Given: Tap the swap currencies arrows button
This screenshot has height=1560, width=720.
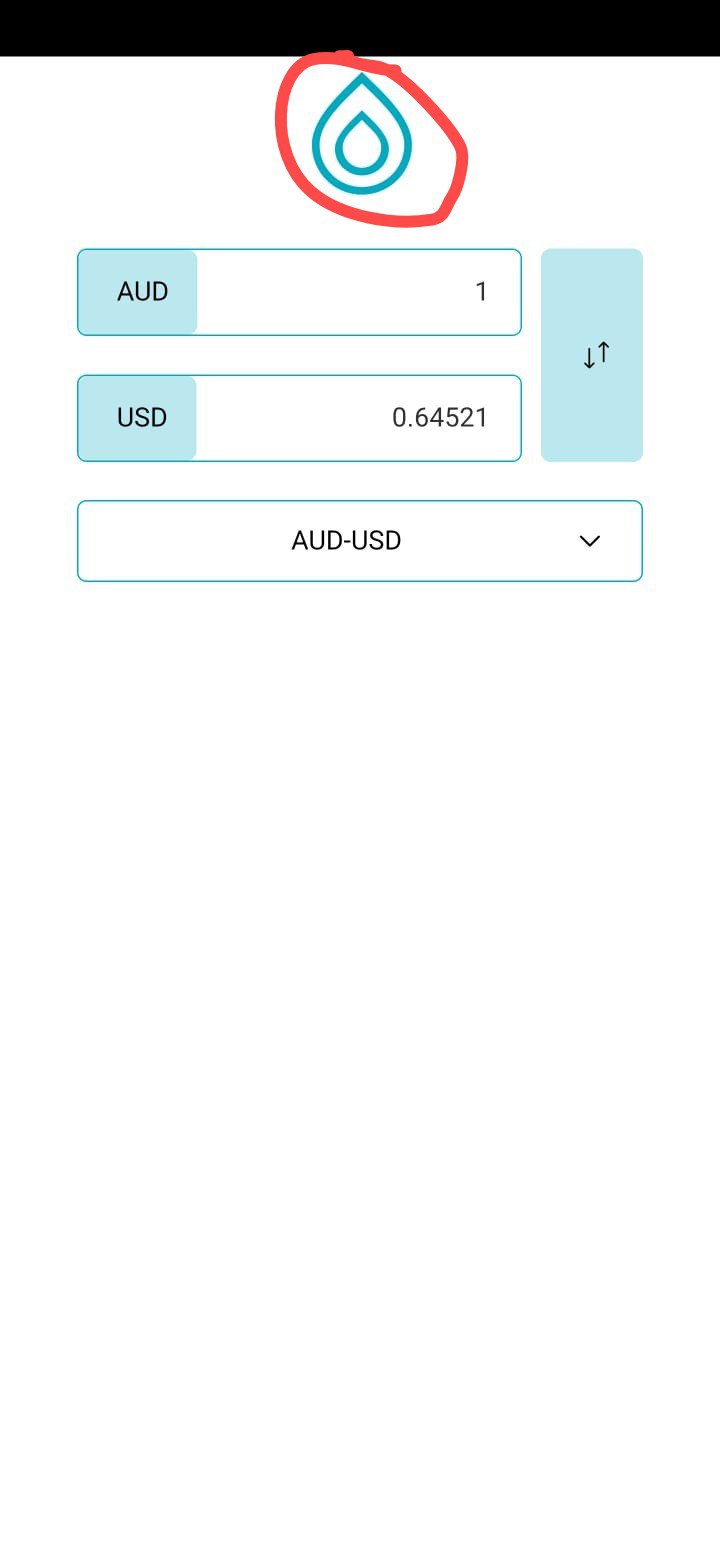Looking at the screenshot, I should tap(592, 355).
